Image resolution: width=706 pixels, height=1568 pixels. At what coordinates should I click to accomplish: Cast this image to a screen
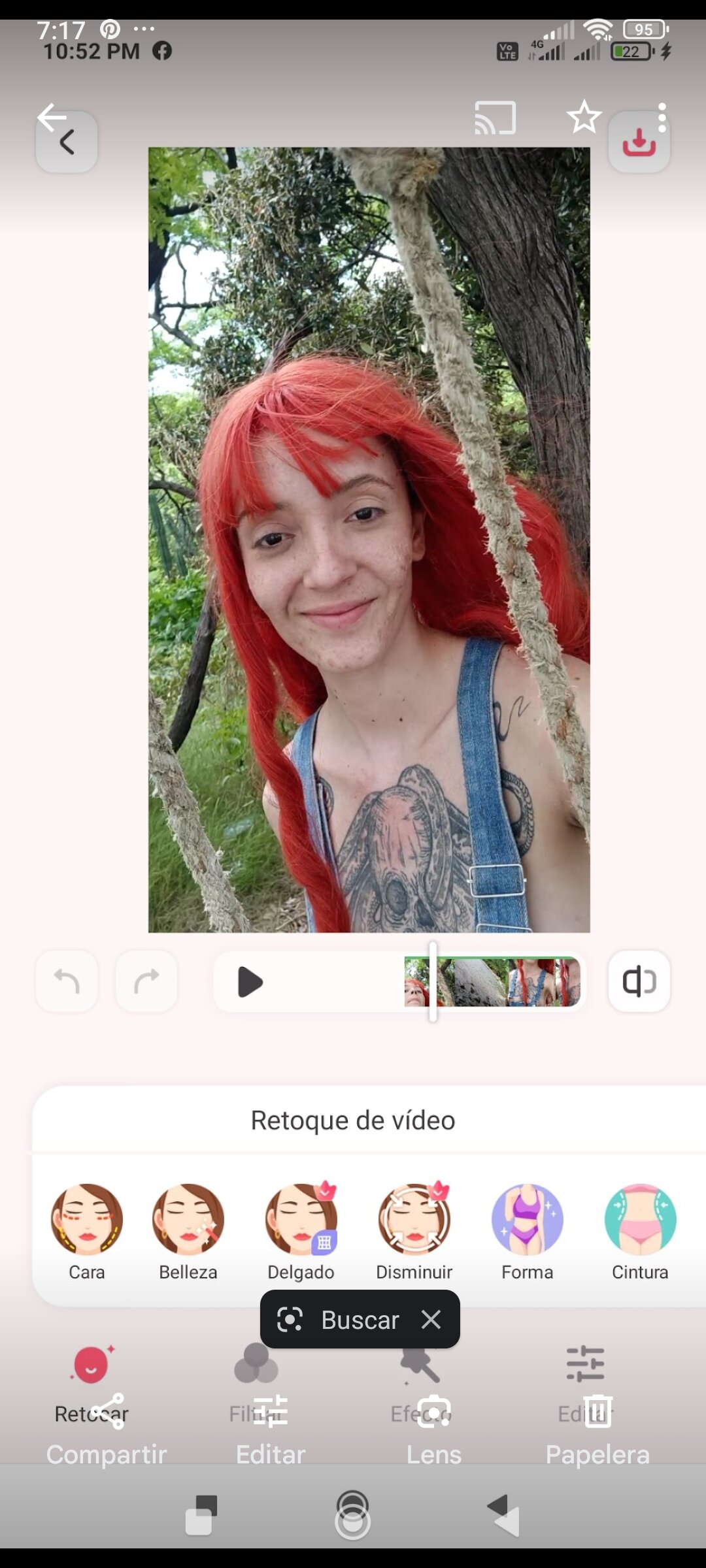coord(495,118)
